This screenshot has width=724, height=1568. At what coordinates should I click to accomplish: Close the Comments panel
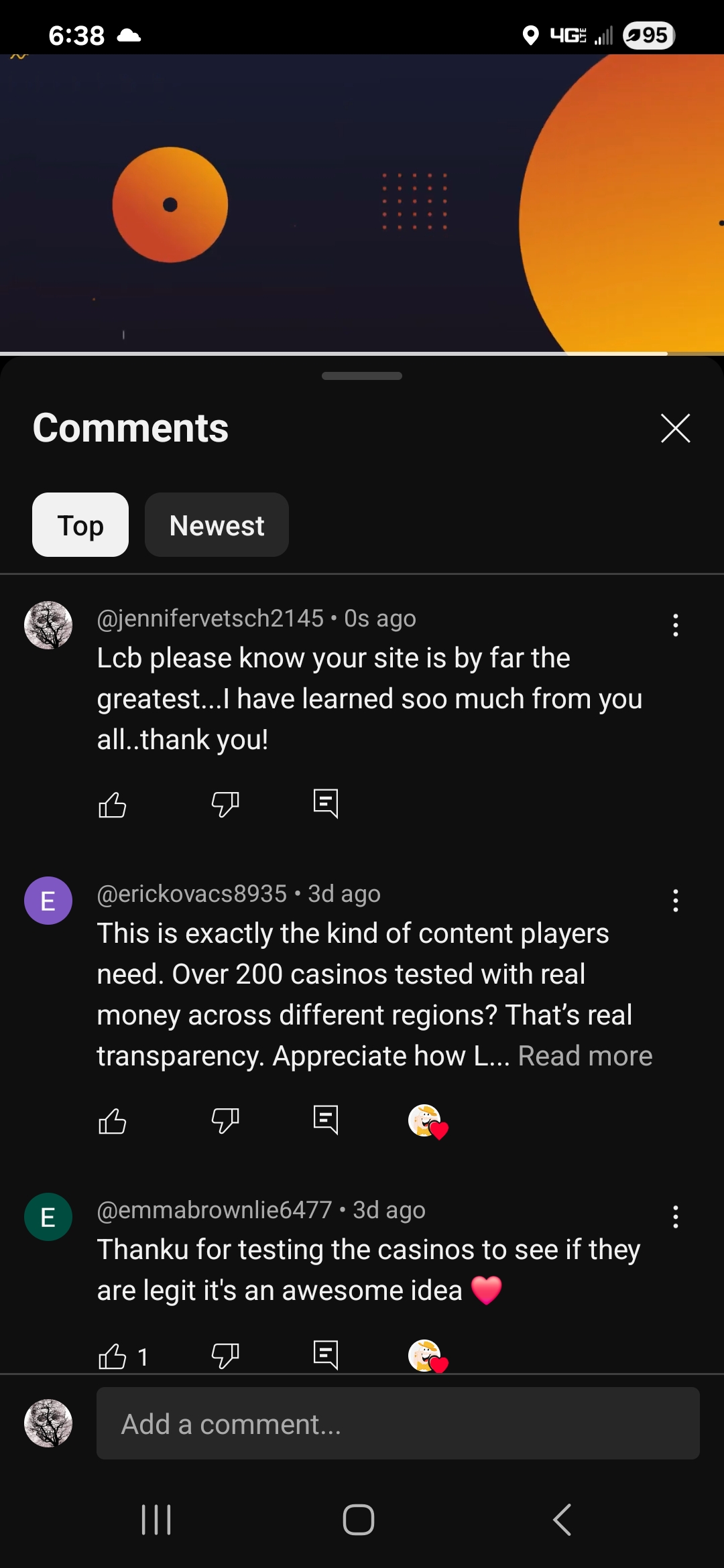click(675, 428)
